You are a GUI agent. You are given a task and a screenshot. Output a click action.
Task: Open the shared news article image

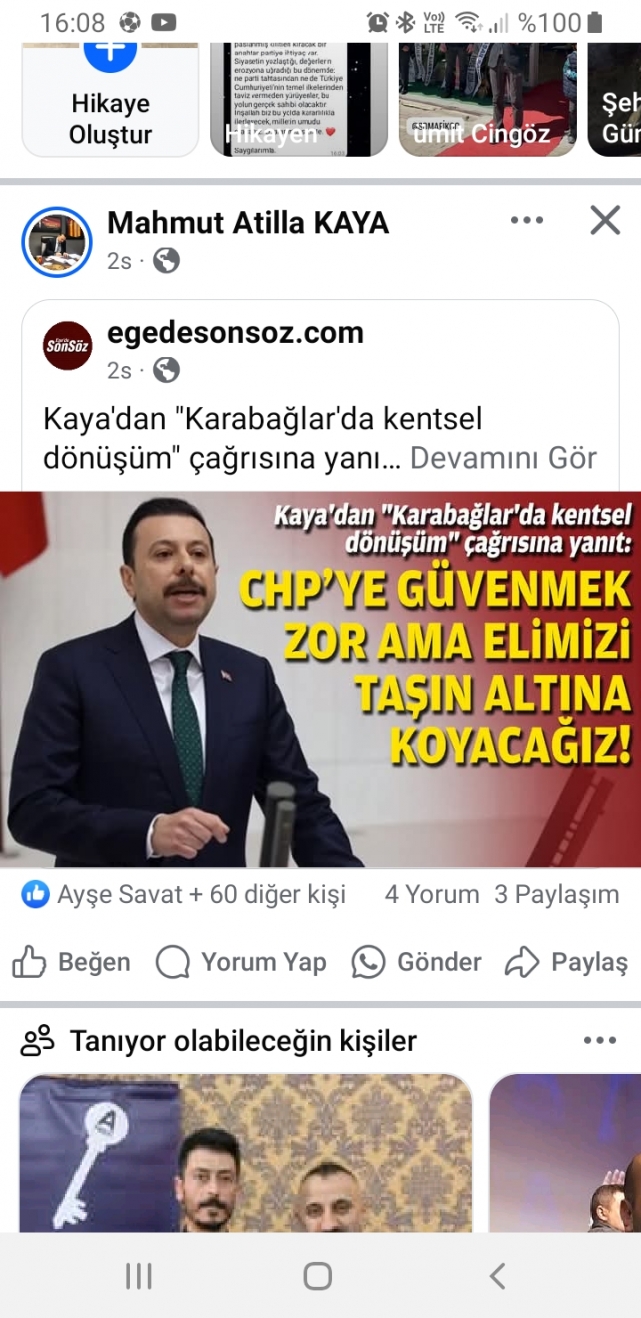[x=320, y=678]
